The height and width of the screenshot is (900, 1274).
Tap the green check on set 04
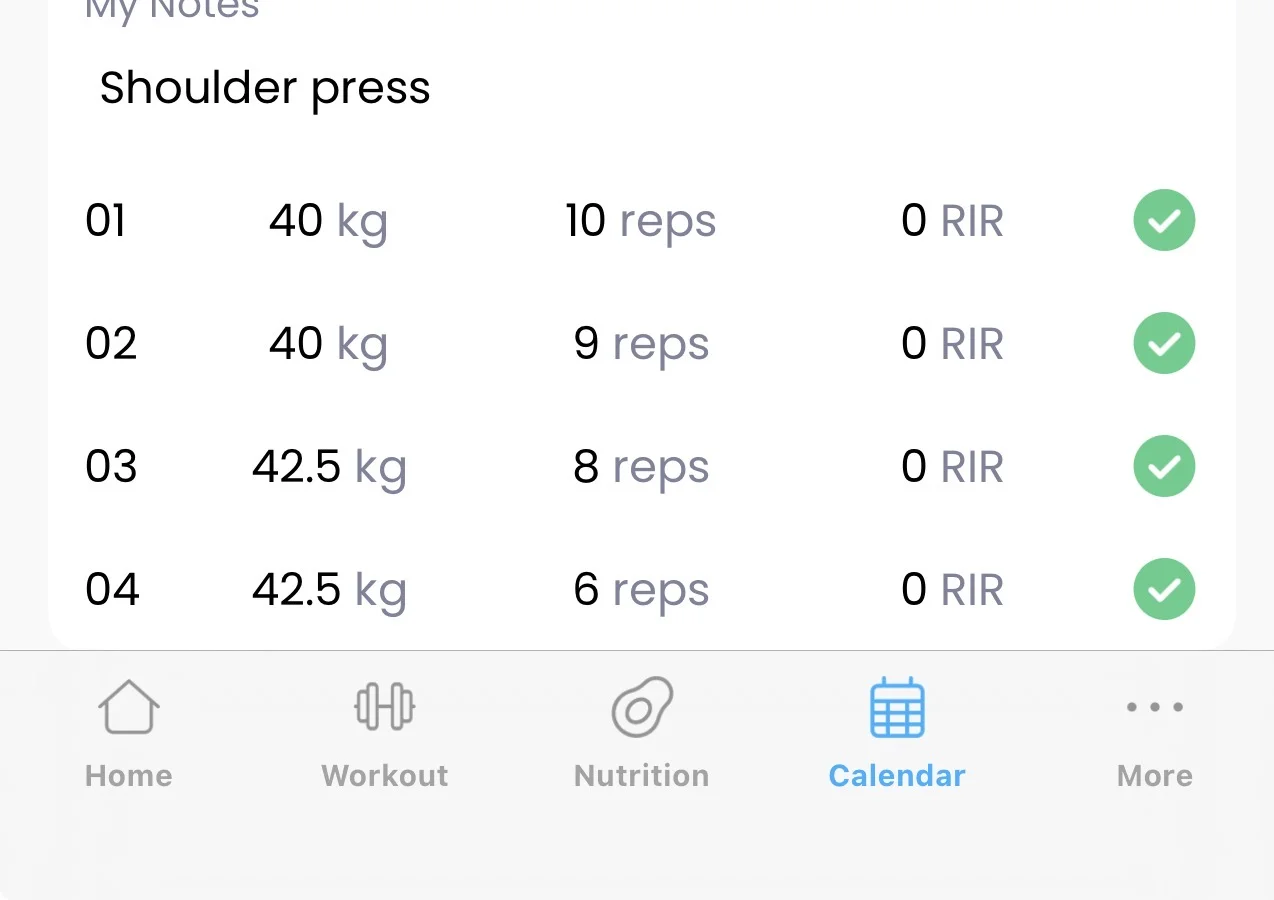(x=1164, y=589)
